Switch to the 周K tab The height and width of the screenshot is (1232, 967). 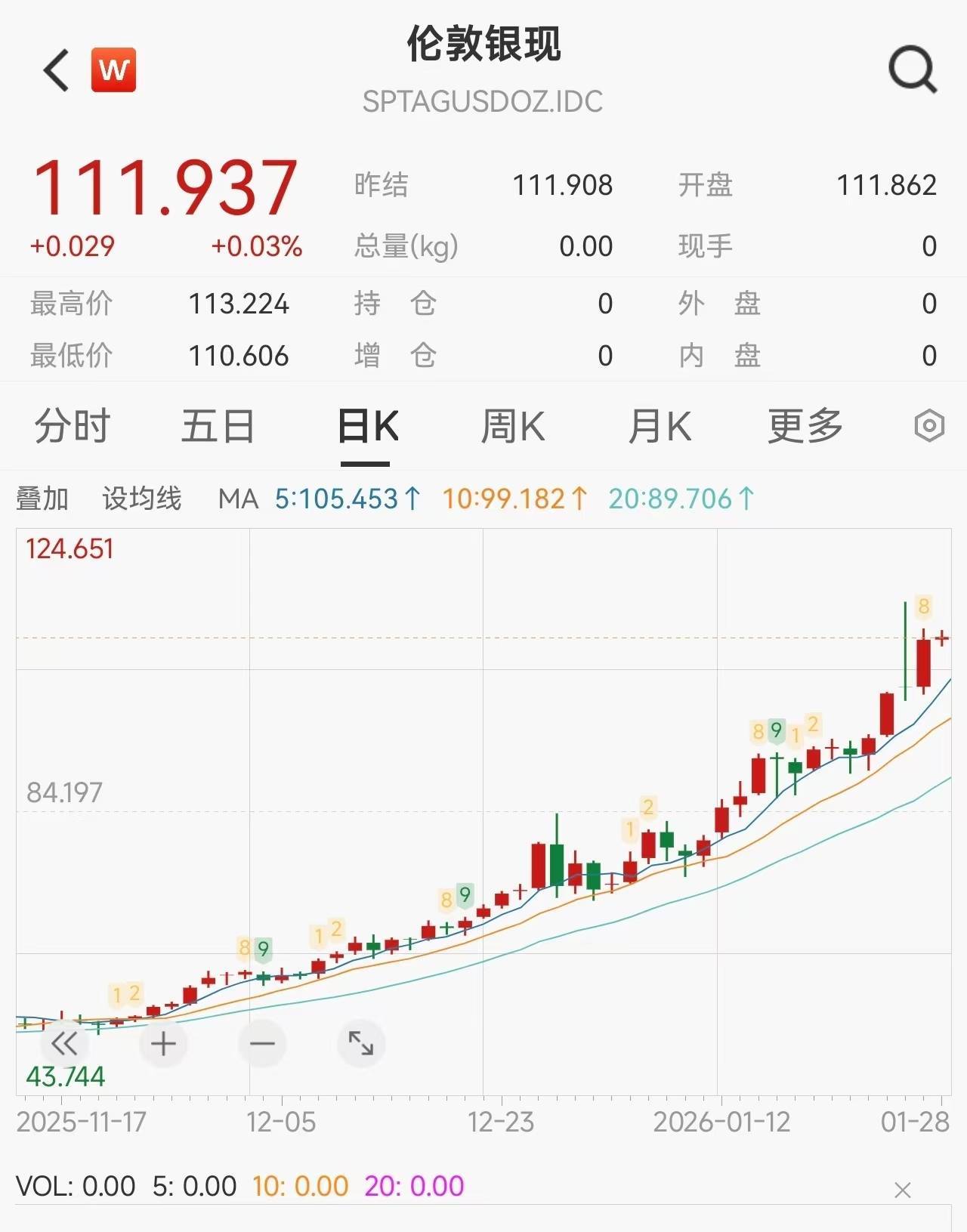[513, 426]
